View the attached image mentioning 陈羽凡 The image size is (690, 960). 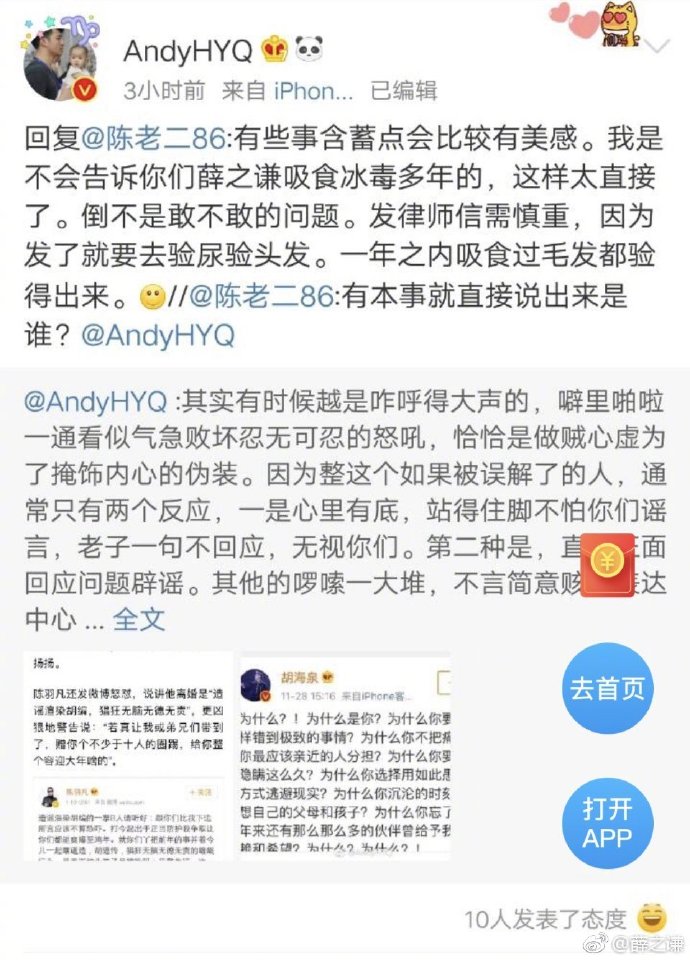coord(128,756)
